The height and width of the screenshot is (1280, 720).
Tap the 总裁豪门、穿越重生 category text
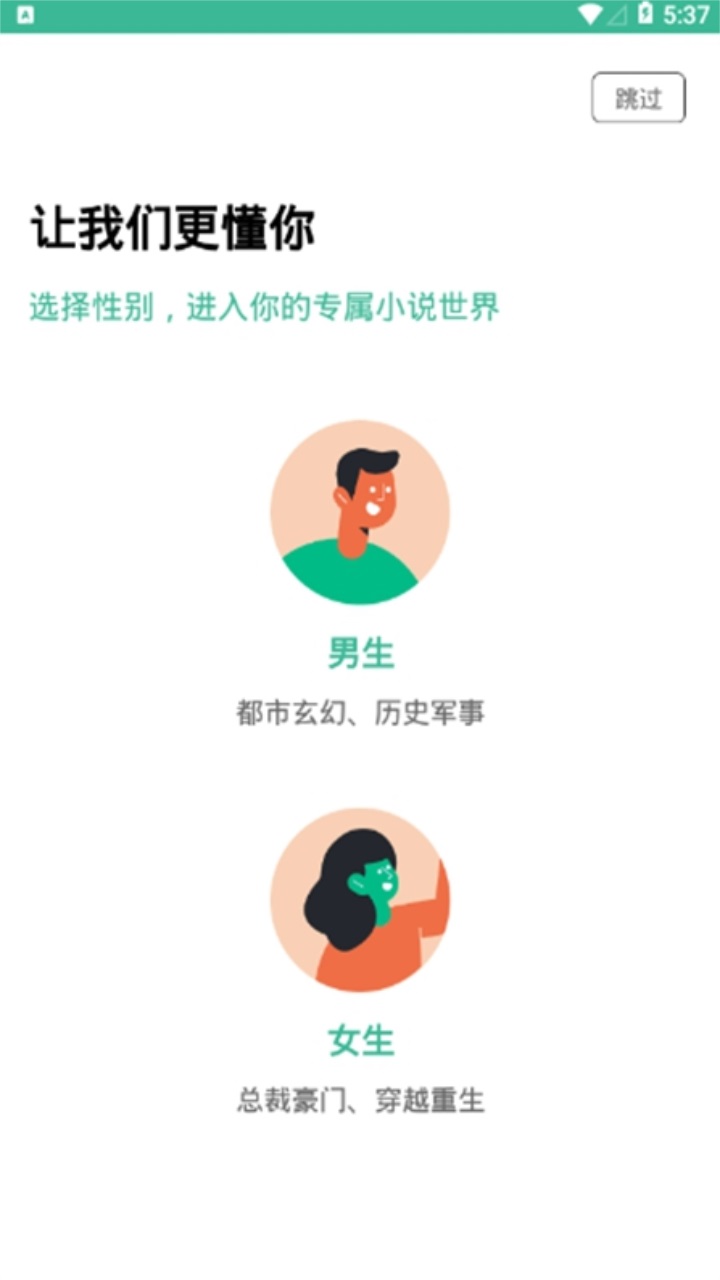360,1100
